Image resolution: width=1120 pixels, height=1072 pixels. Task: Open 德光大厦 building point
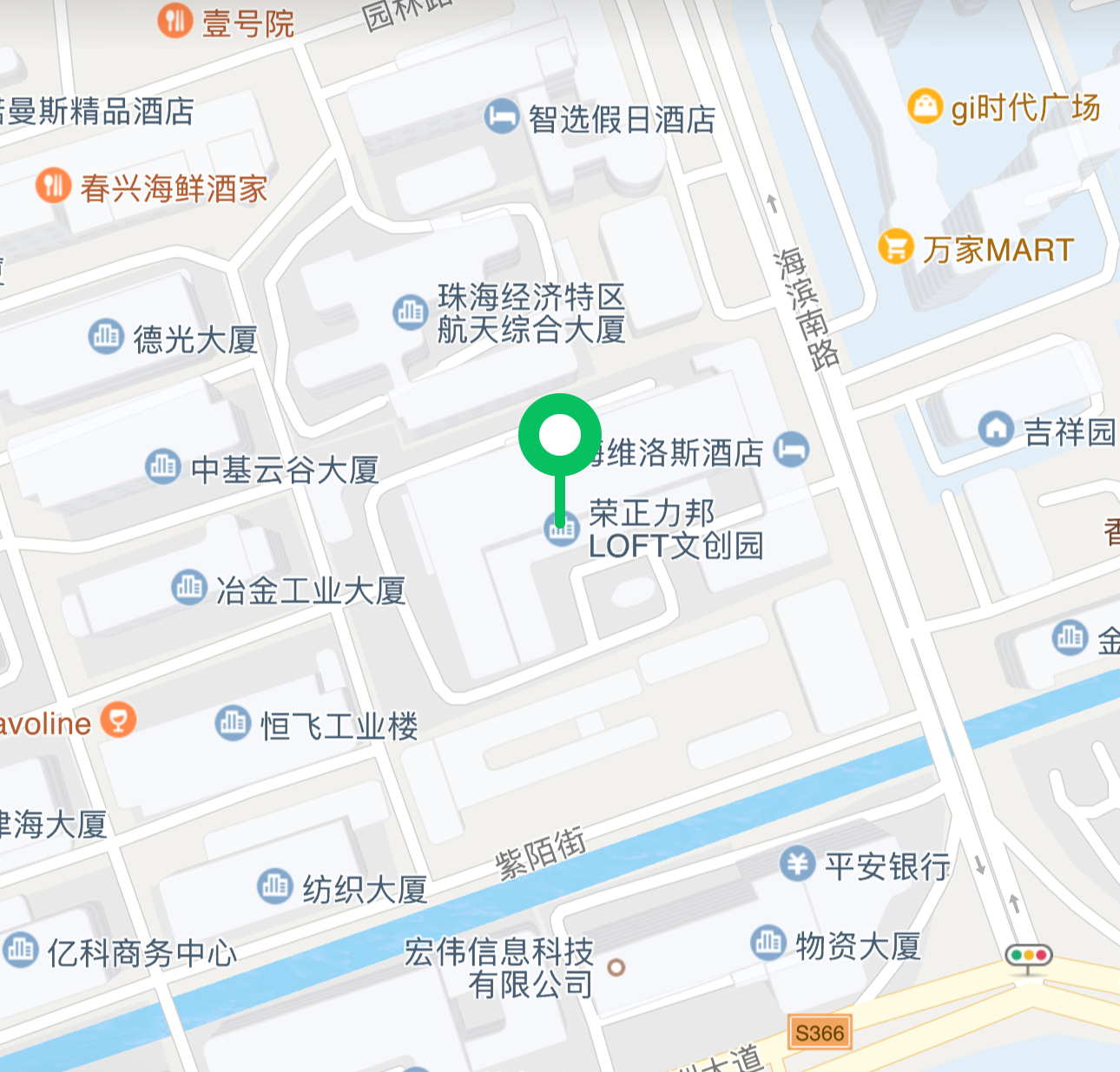pos(106,337)
